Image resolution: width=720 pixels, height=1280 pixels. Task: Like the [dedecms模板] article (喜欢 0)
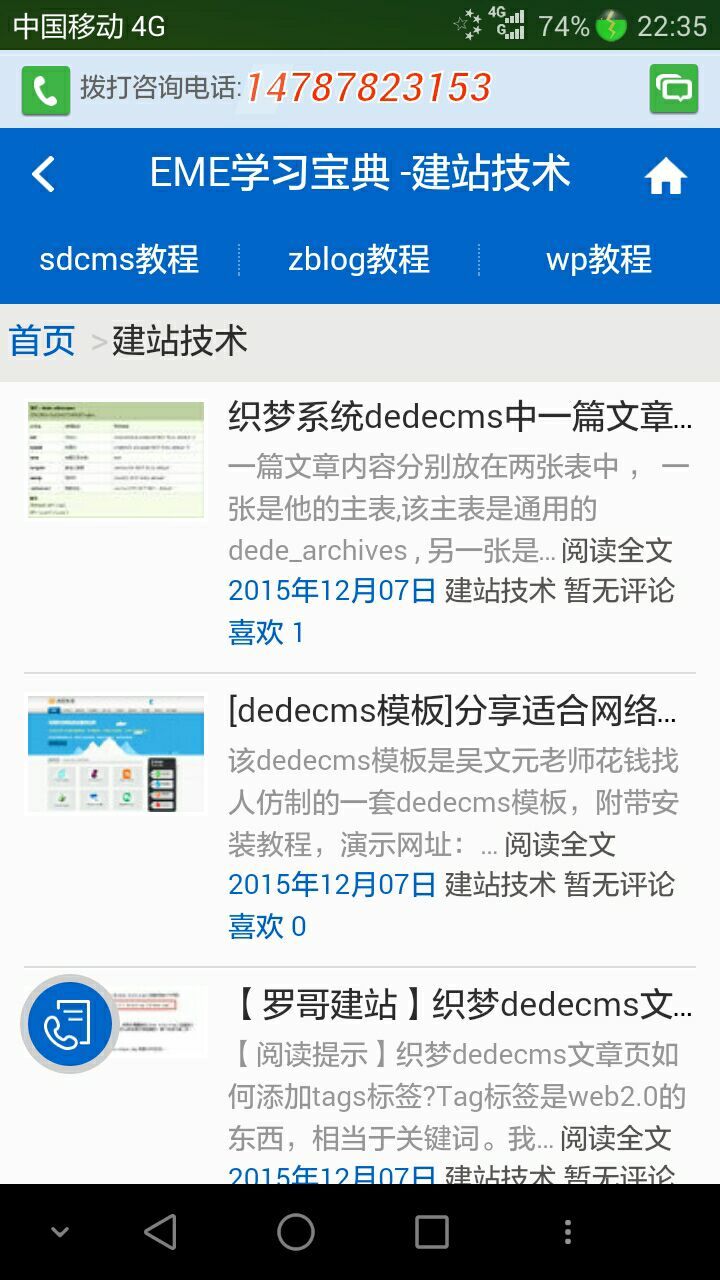coord(267,927)
